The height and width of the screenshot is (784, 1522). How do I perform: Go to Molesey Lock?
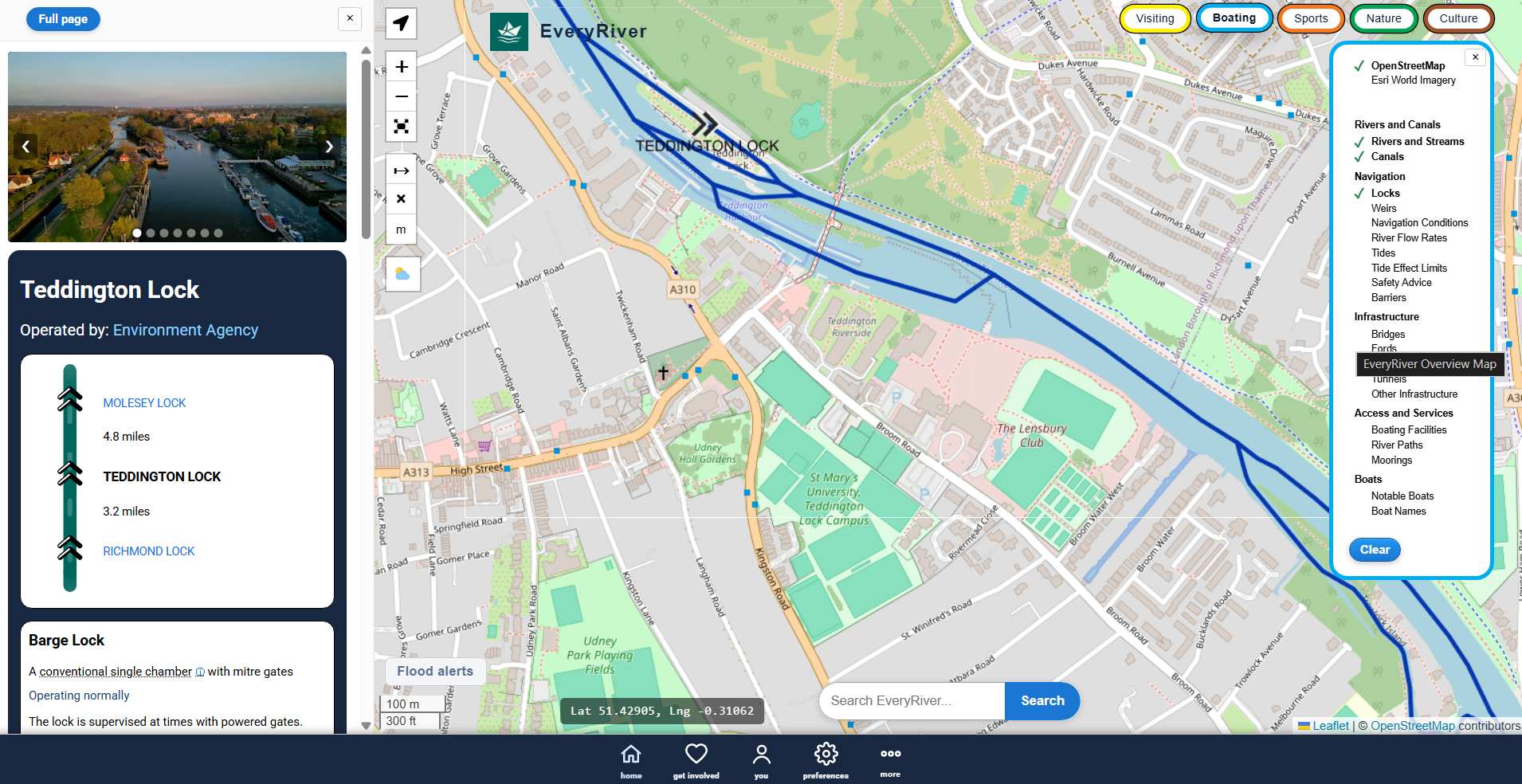click(x=144, y=403)
